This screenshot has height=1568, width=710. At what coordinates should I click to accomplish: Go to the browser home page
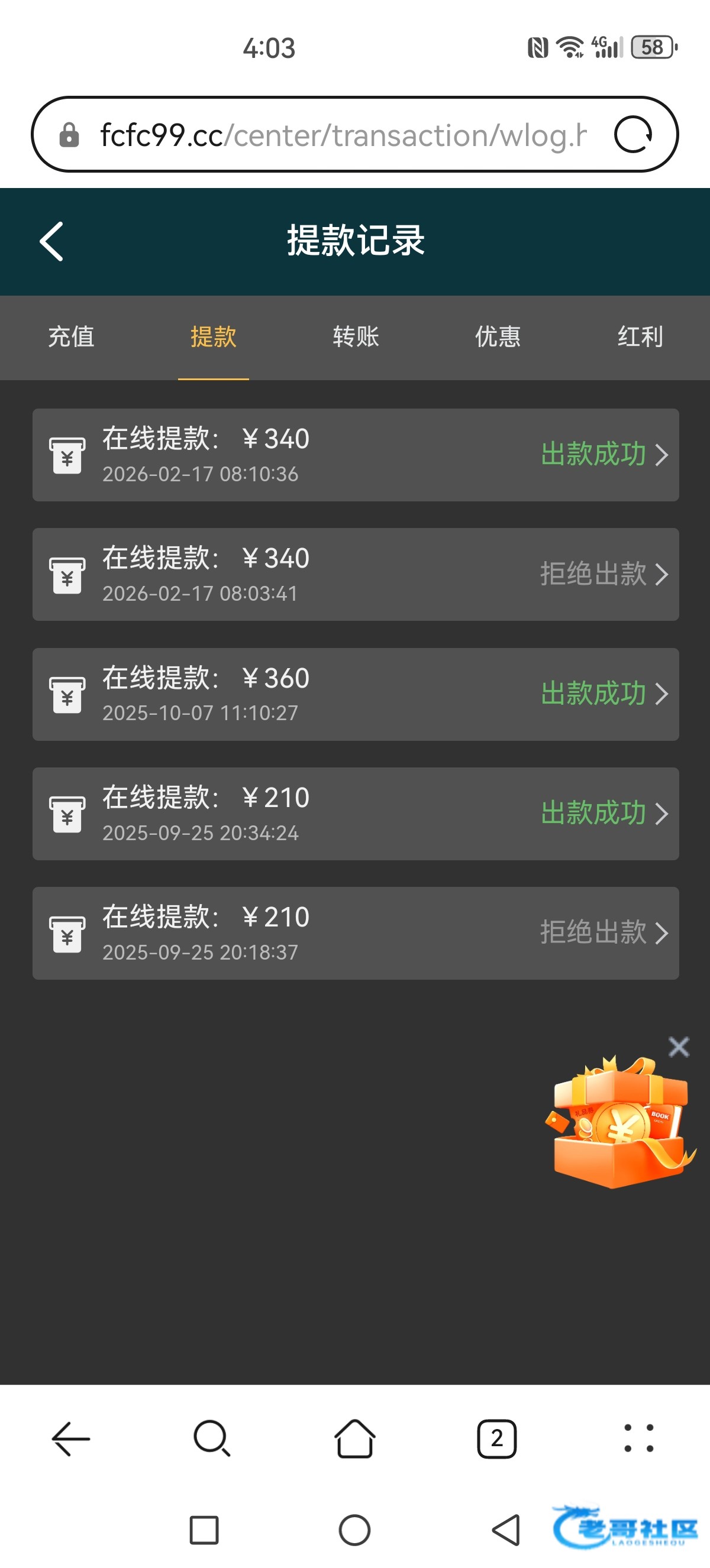click(x=355, y=1439)
